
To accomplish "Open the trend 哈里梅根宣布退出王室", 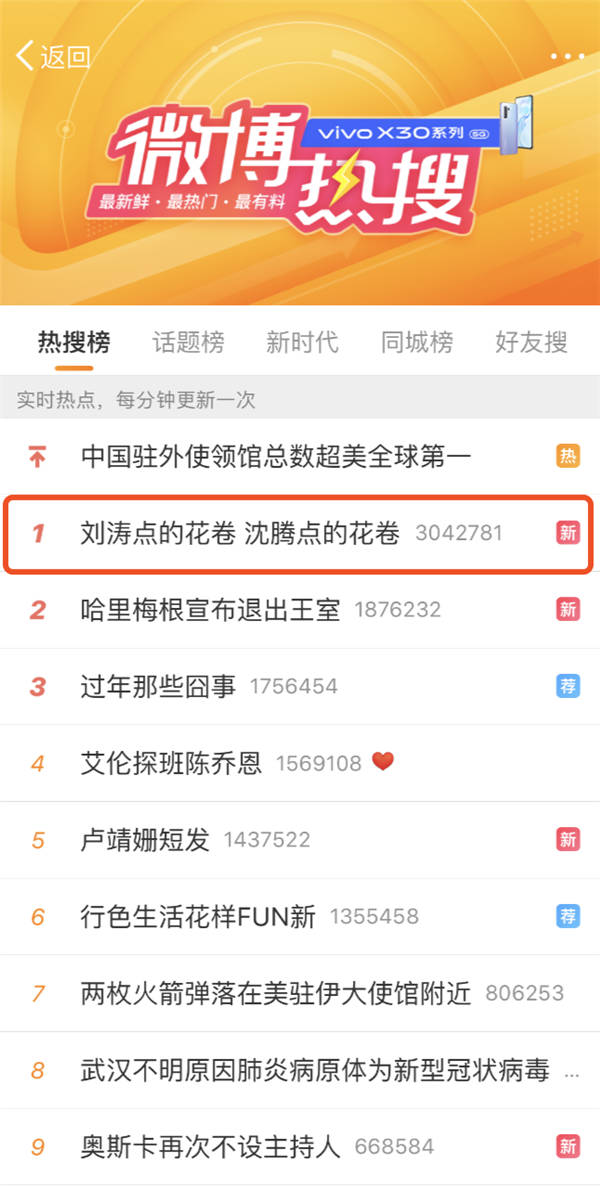I will coord(300,610).
